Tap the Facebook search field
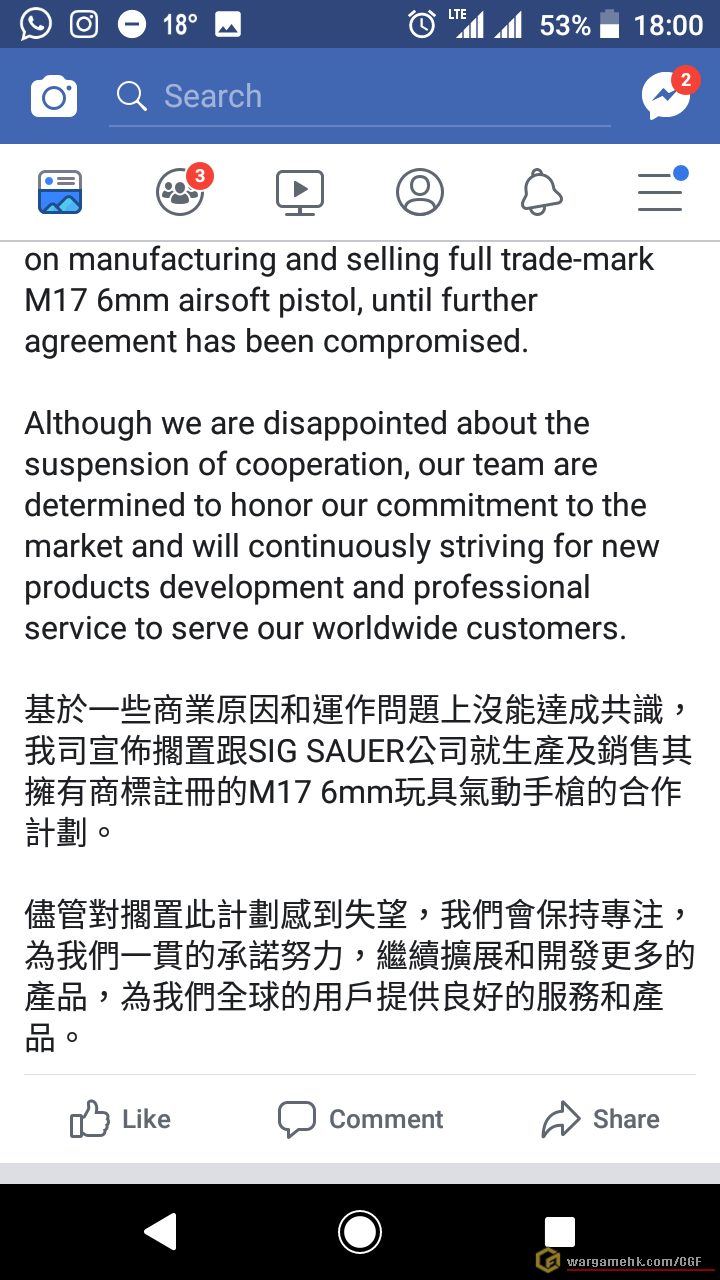Viewport: 720px width, 1280px height. [360, 97]
